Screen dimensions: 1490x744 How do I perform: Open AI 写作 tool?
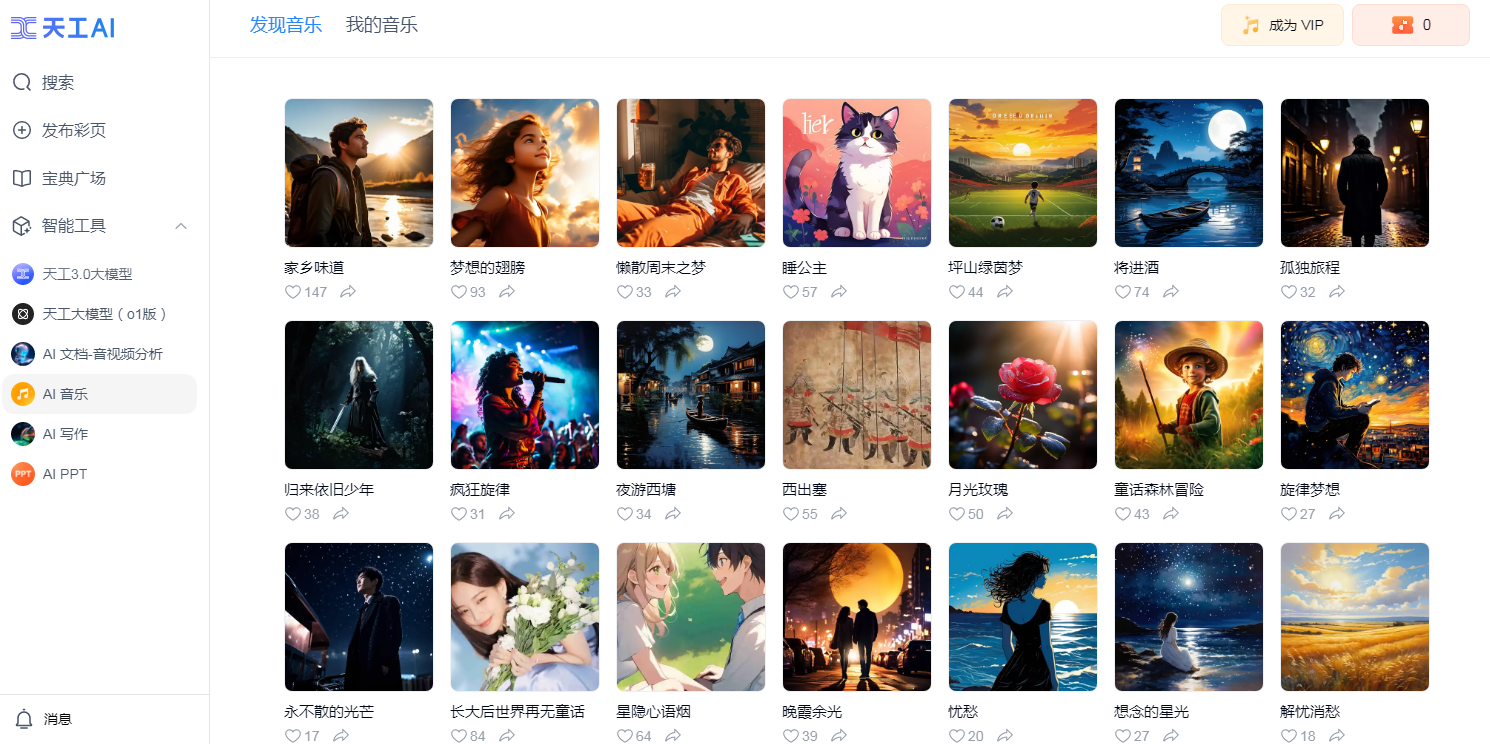[x=65, y=434]
